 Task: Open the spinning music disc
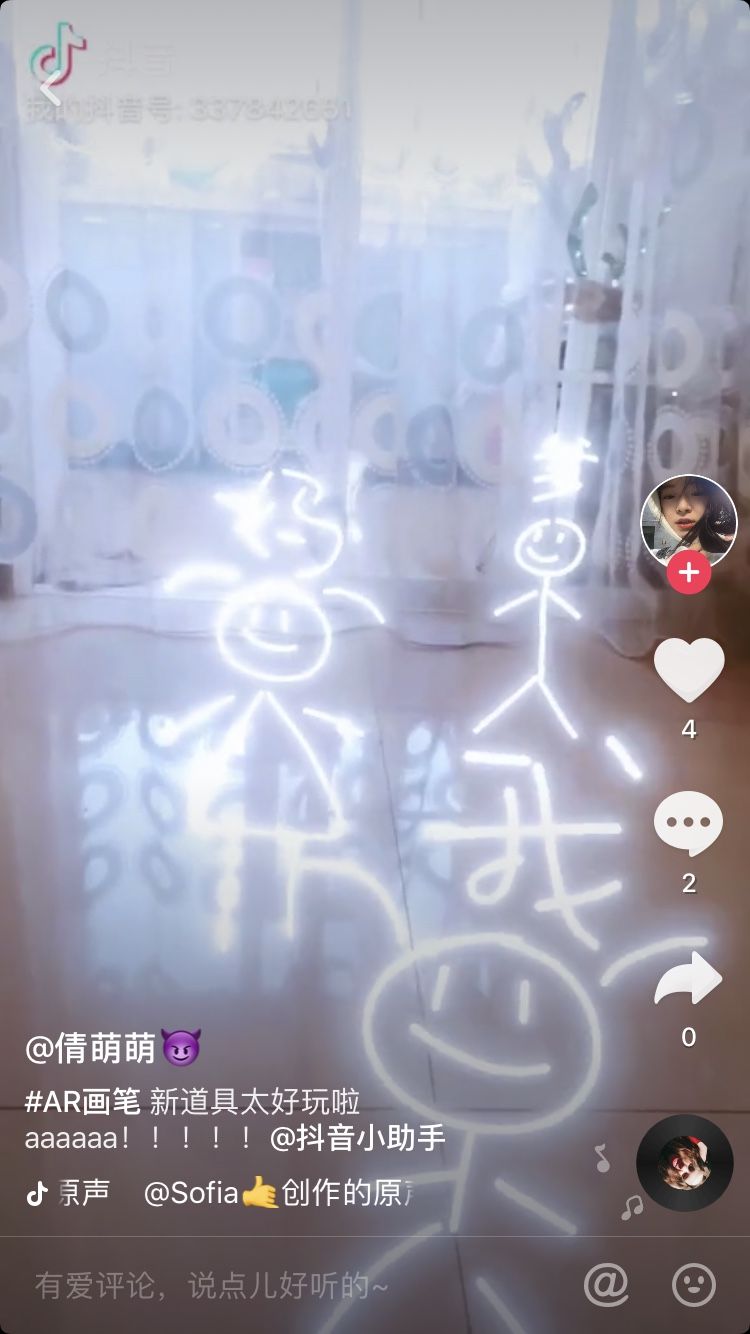(x=685, y=1163)
